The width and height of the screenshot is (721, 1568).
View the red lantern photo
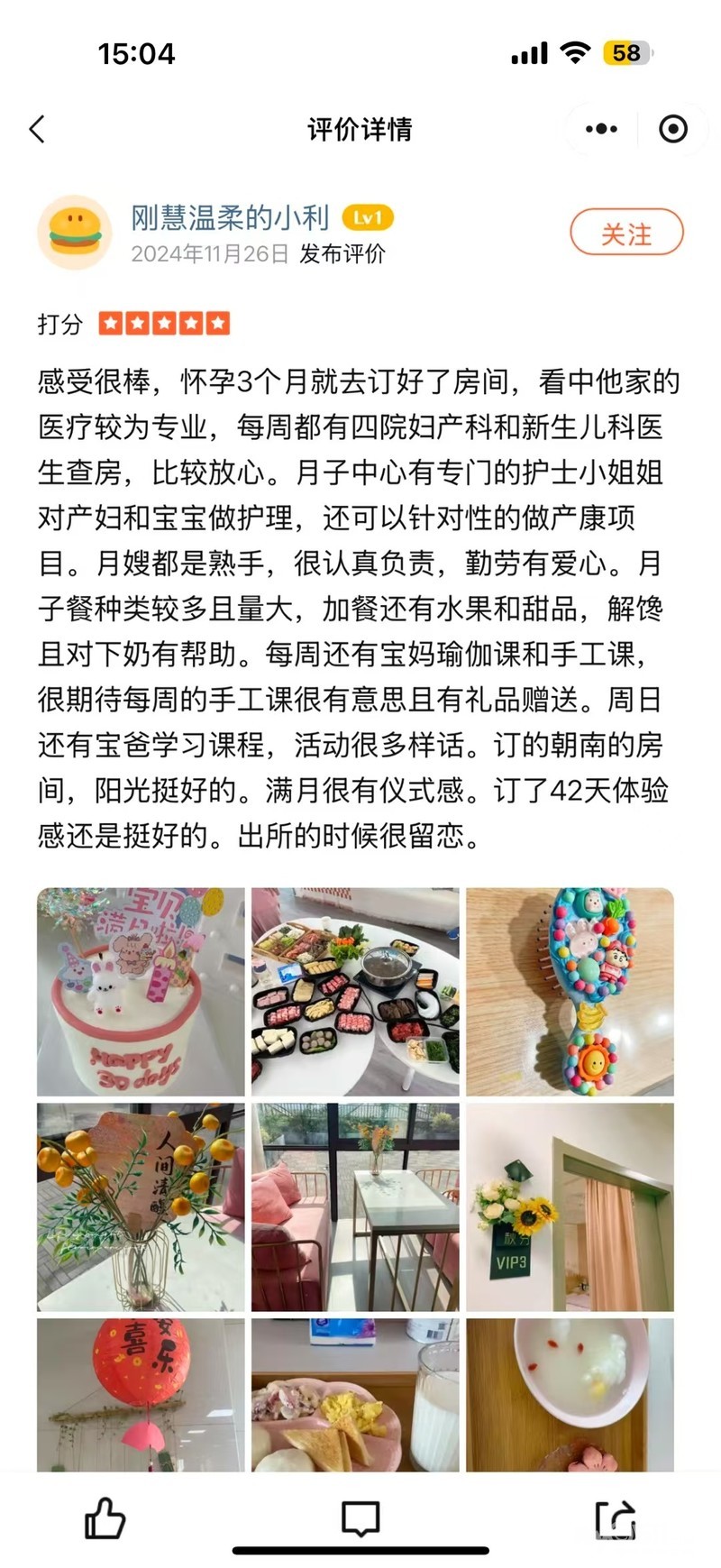(x=141, y=1393)
